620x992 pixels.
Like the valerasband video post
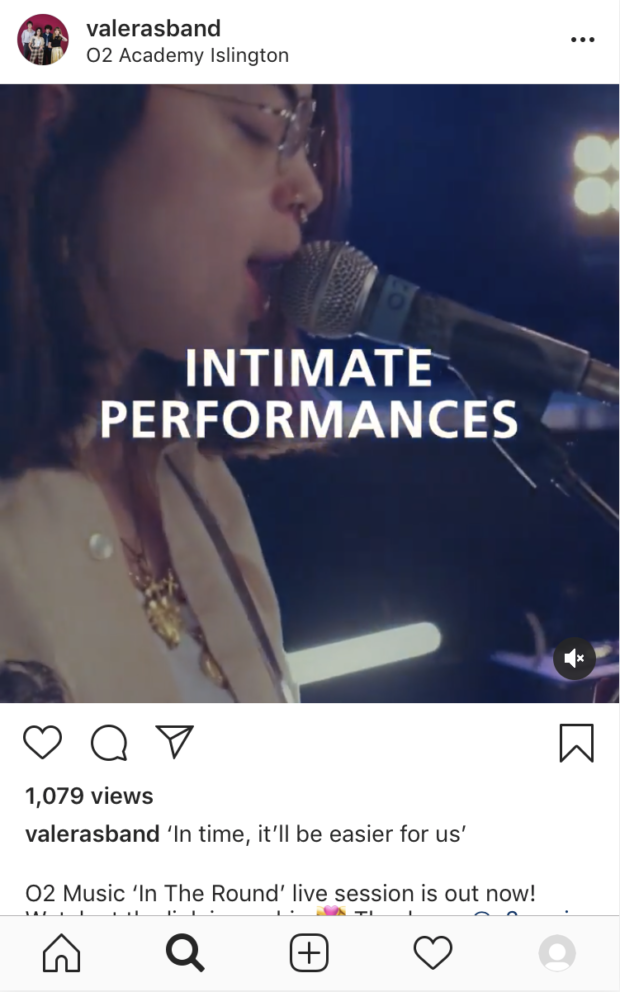(42, 742)
